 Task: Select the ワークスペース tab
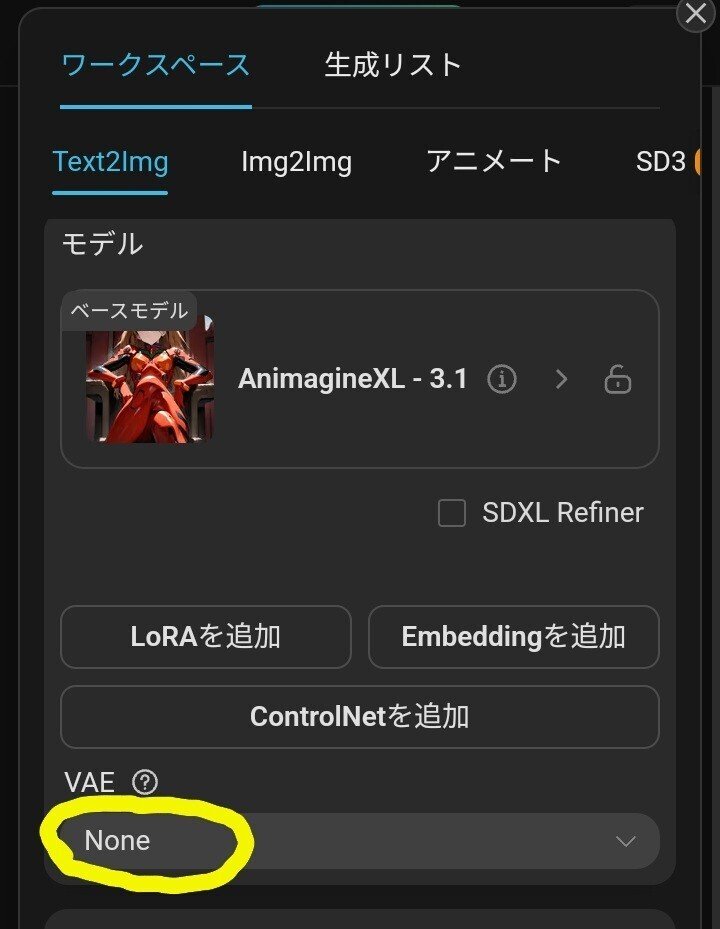click(x=155, y=66)
